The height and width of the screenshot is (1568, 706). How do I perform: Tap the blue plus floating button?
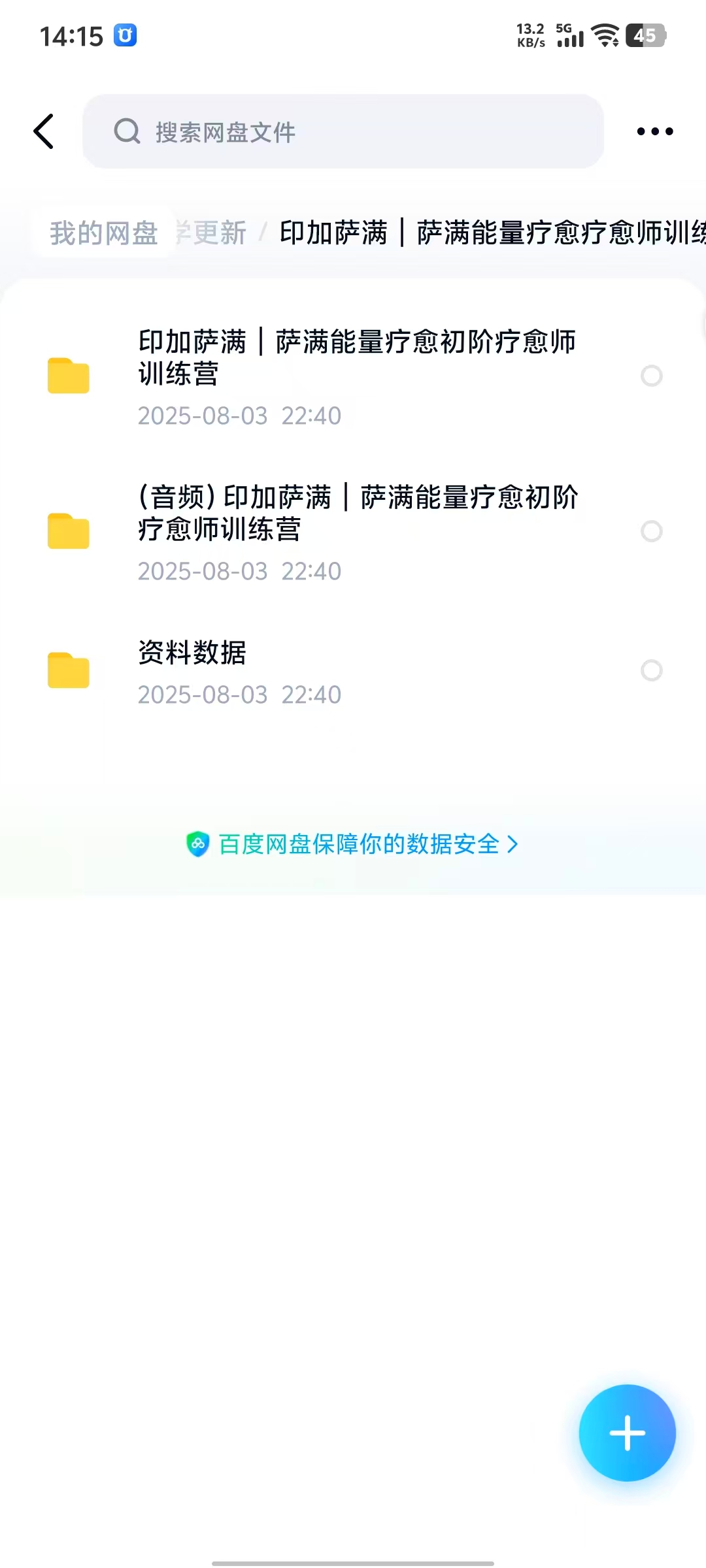click(x=627, y=1433)
